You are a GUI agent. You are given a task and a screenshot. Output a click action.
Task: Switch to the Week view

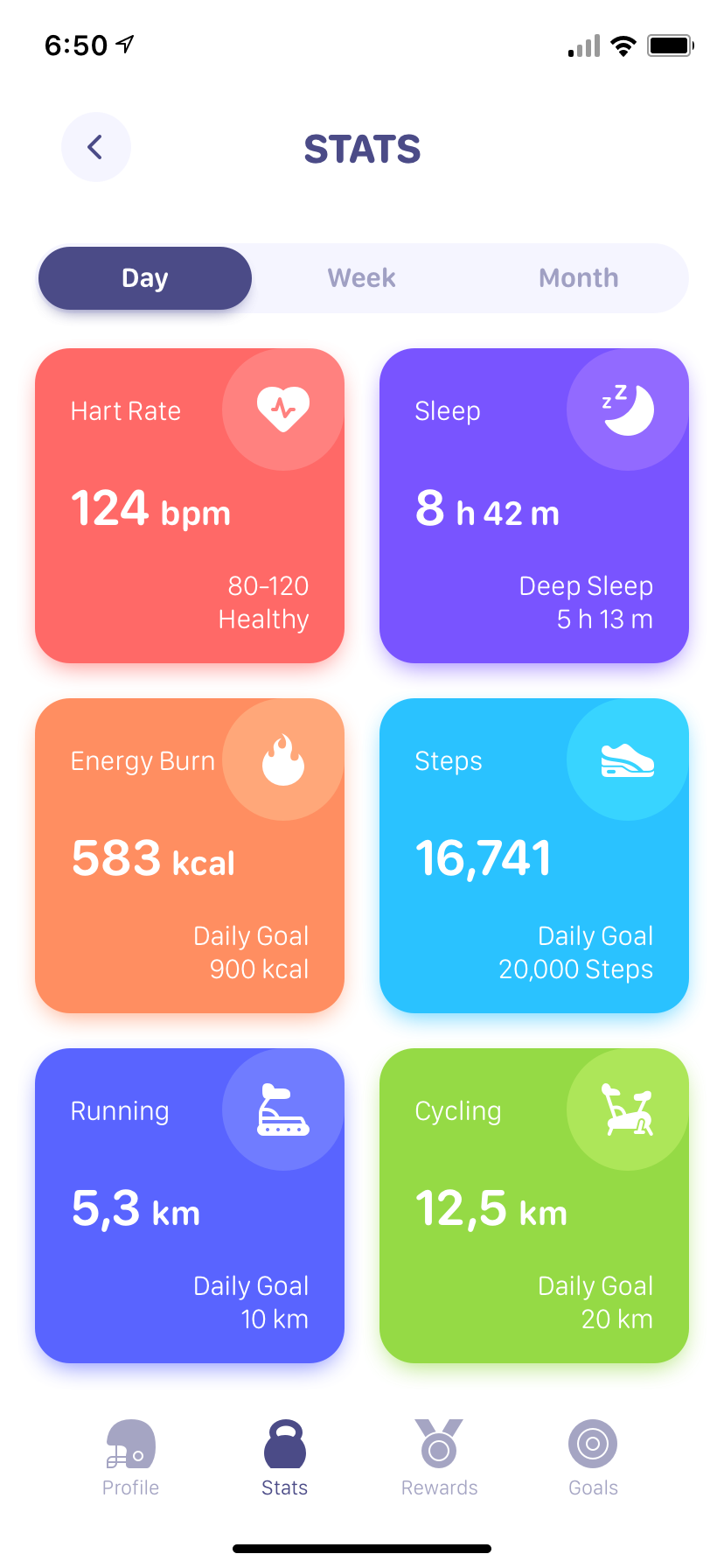(361, 278)
